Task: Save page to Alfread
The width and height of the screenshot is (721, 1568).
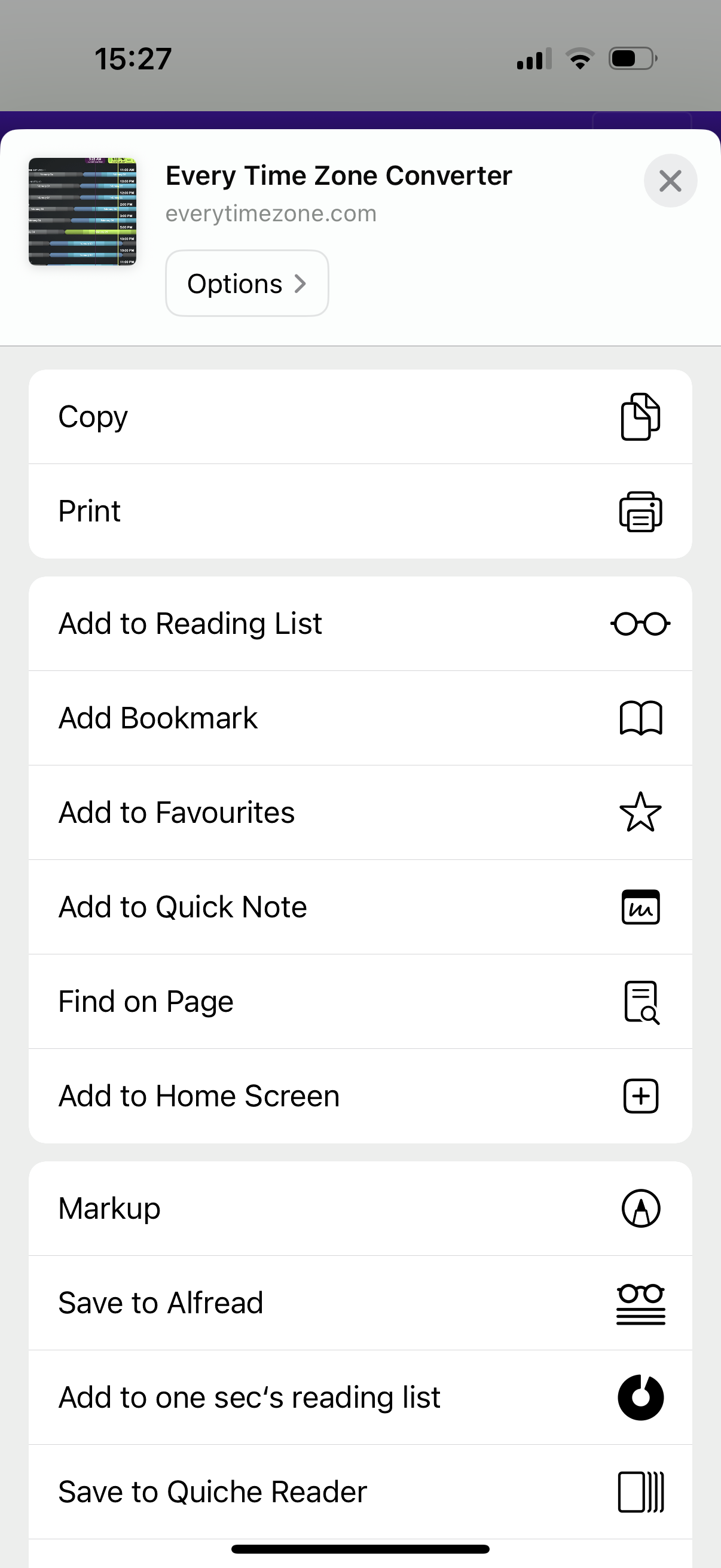Action: pos(360,1302)
